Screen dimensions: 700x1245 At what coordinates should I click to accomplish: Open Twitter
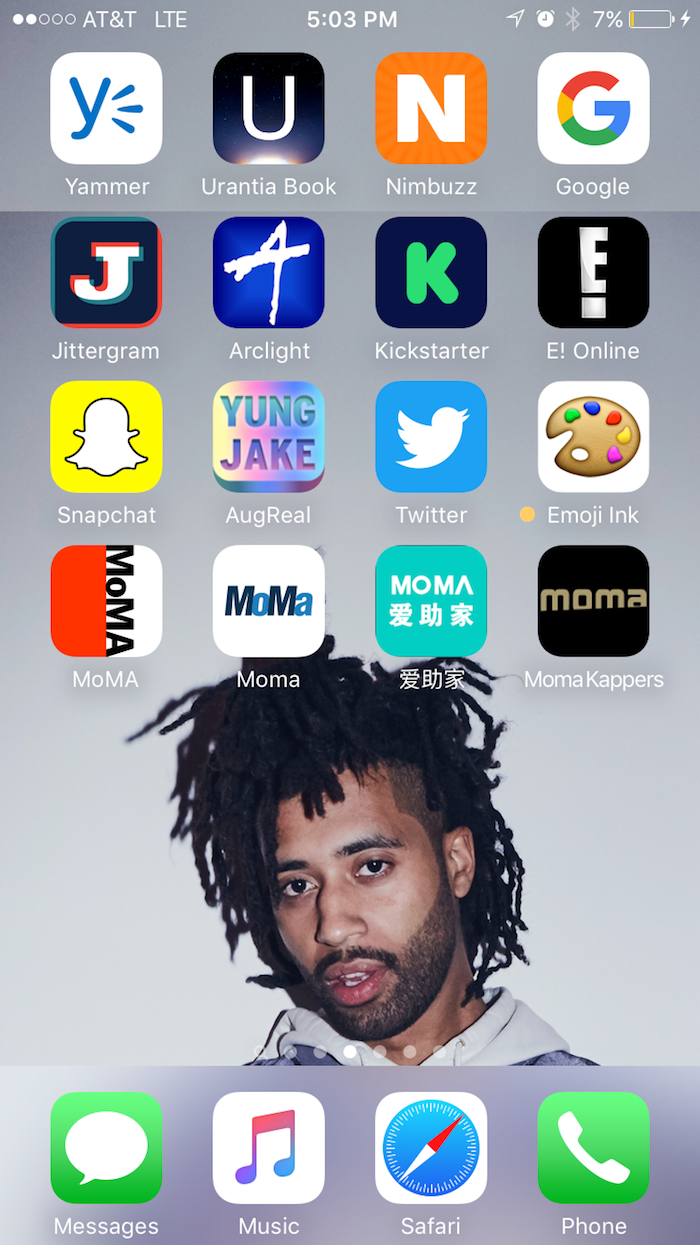click(x=431, y=437)
